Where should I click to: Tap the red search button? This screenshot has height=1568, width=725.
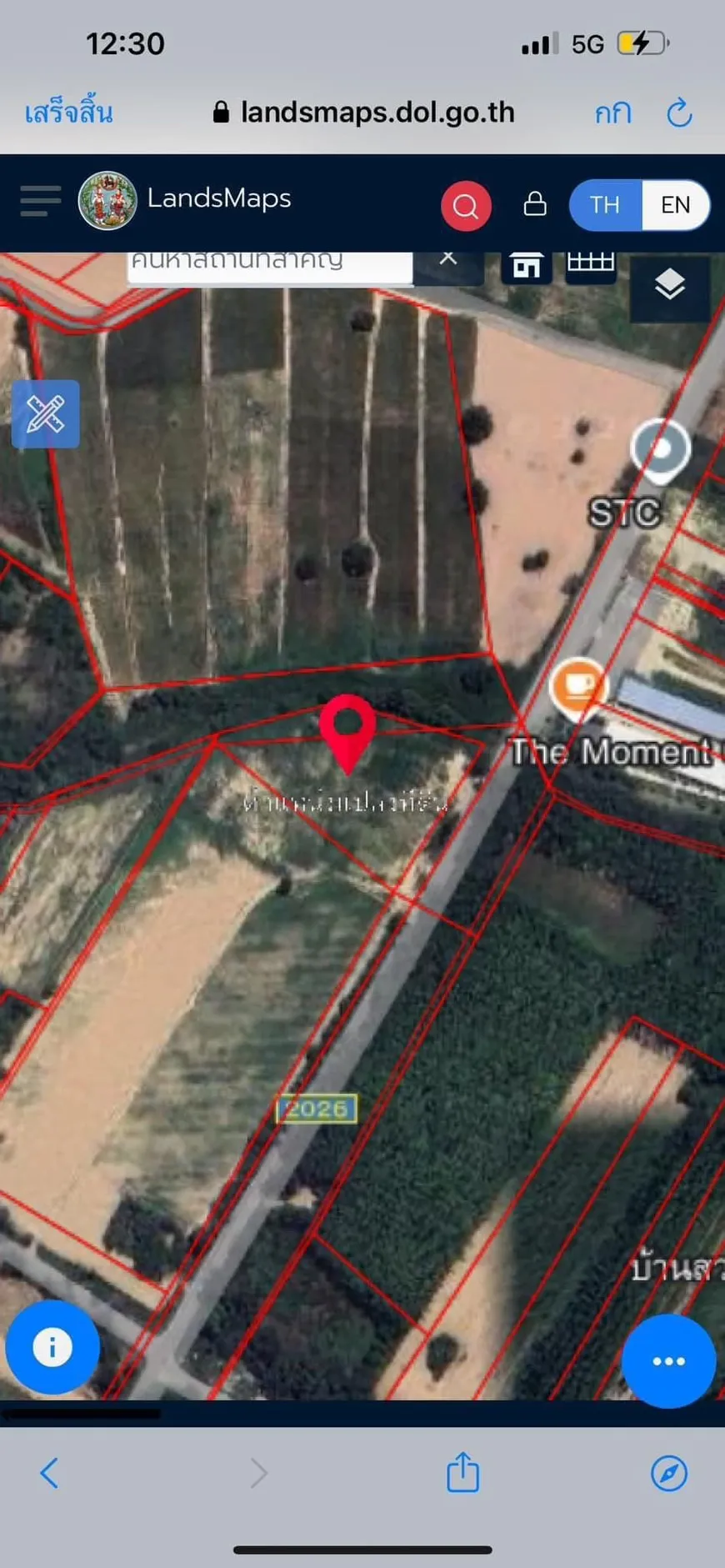tap(466, 205)
